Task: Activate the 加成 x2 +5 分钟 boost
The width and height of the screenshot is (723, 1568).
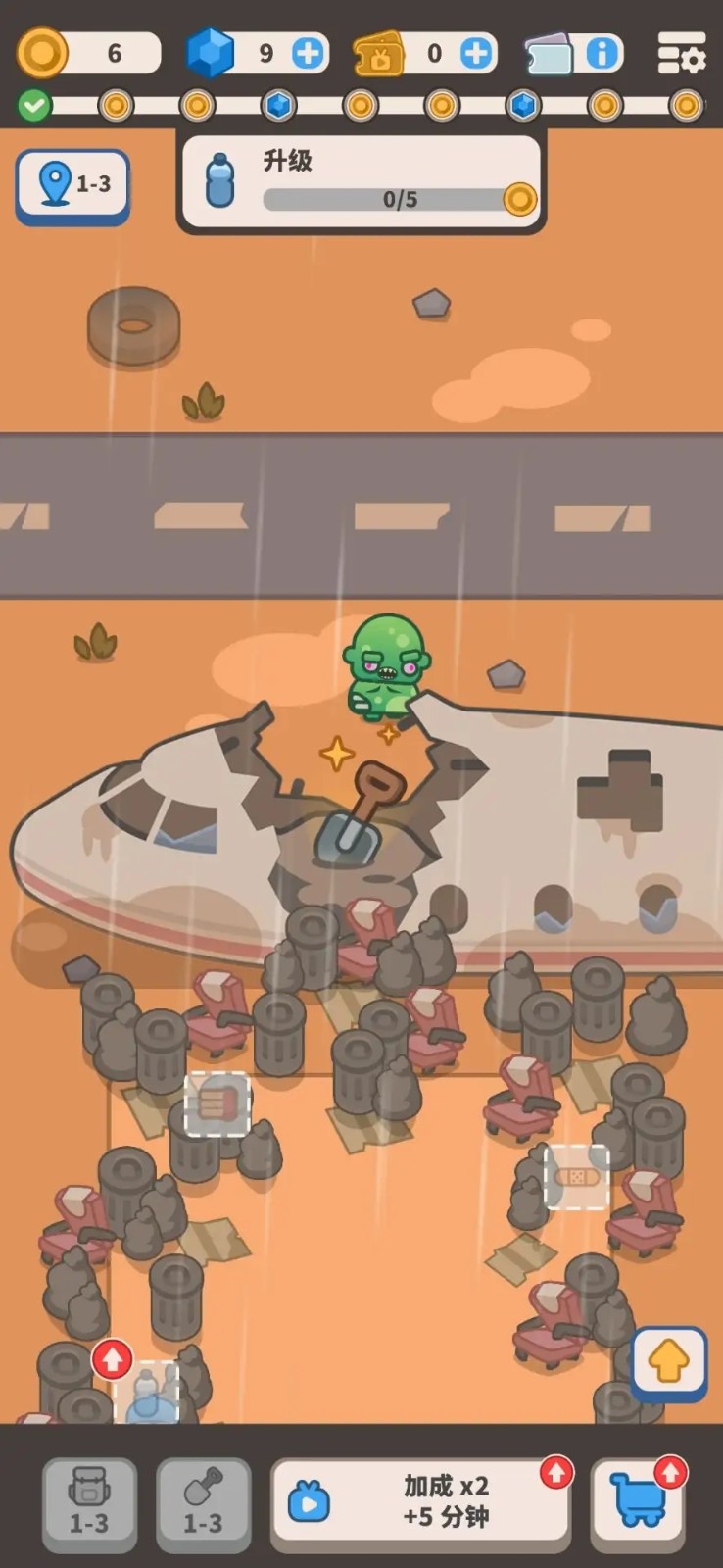Action: pyautogui.click(x=420, y=1501)
